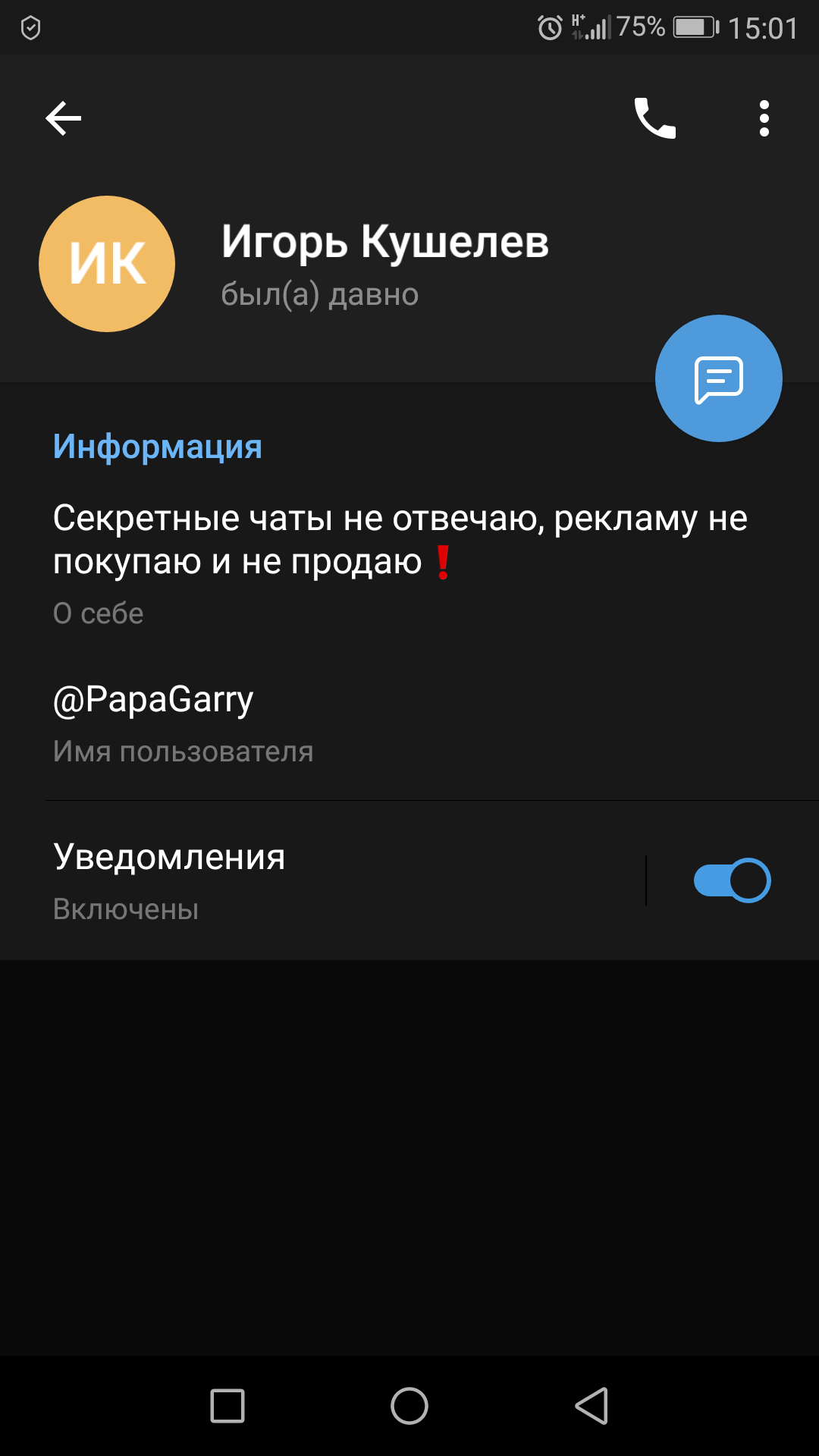Tap the @PapaGarry username row
Viewport: 819px width, 1456px height.
coord(409,723)
